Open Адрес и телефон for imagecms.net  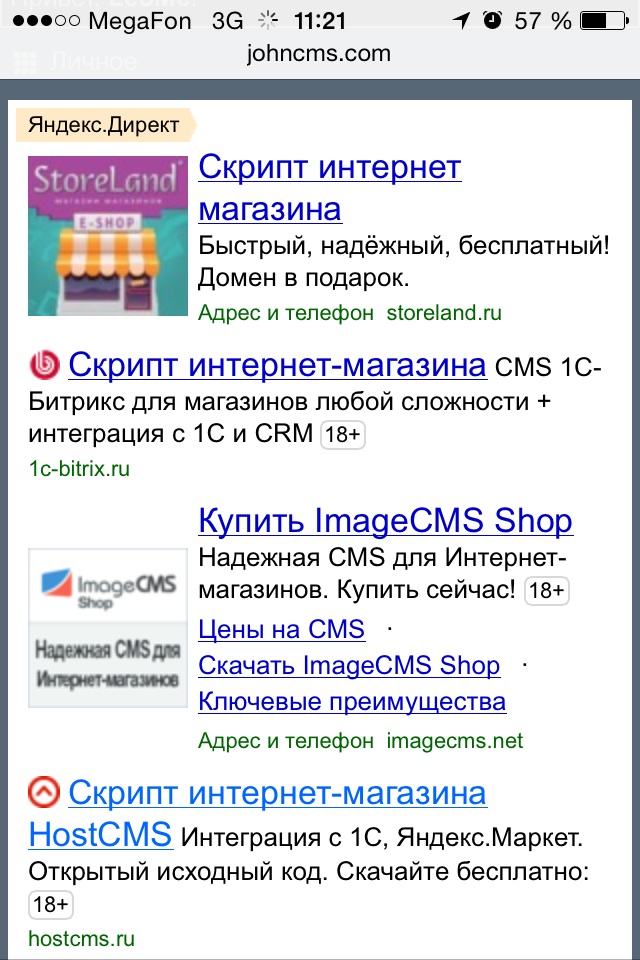click(286, 741)
